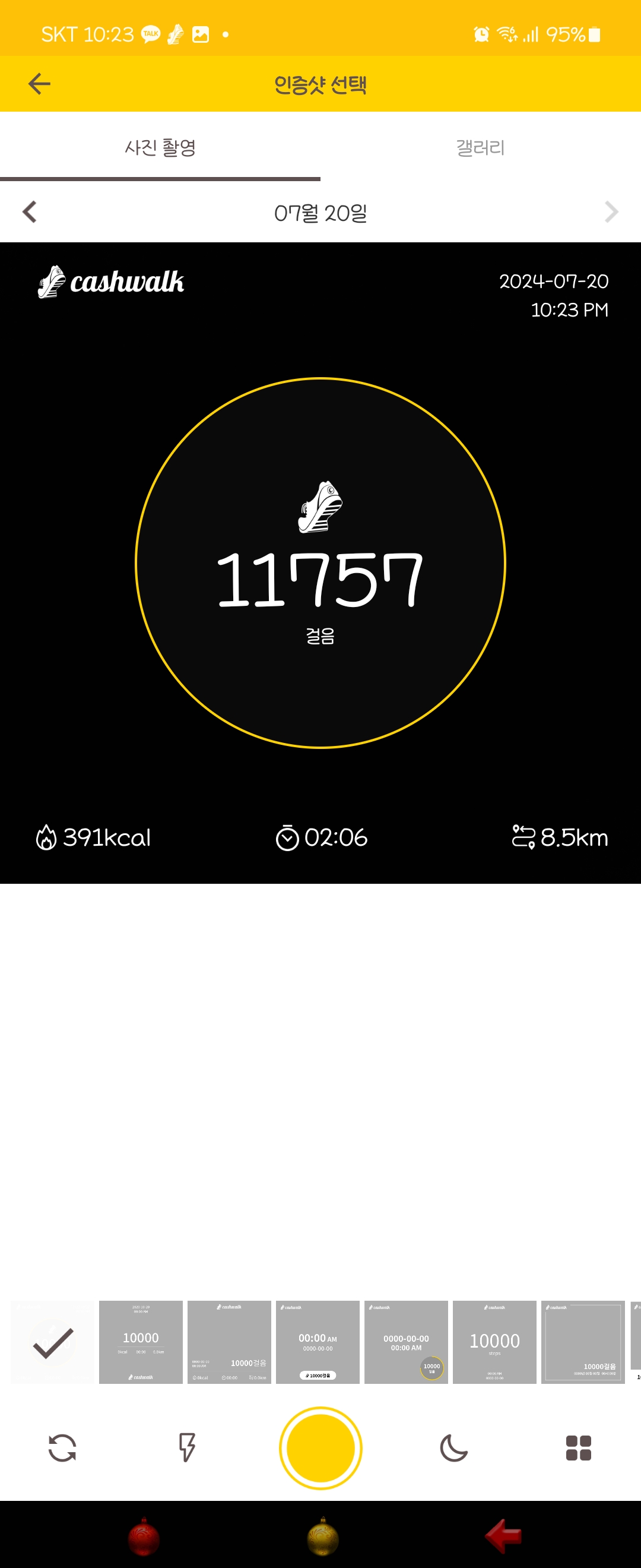Choose the bordered frame template with 10000걸음

(x=583, y=1342)
